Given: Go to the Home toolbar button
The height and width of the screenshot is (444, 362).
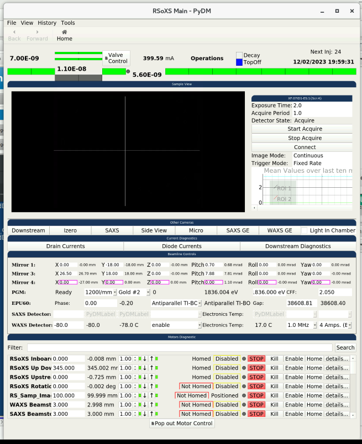Looking at the screenshot, I should click(x=64, y=35).
